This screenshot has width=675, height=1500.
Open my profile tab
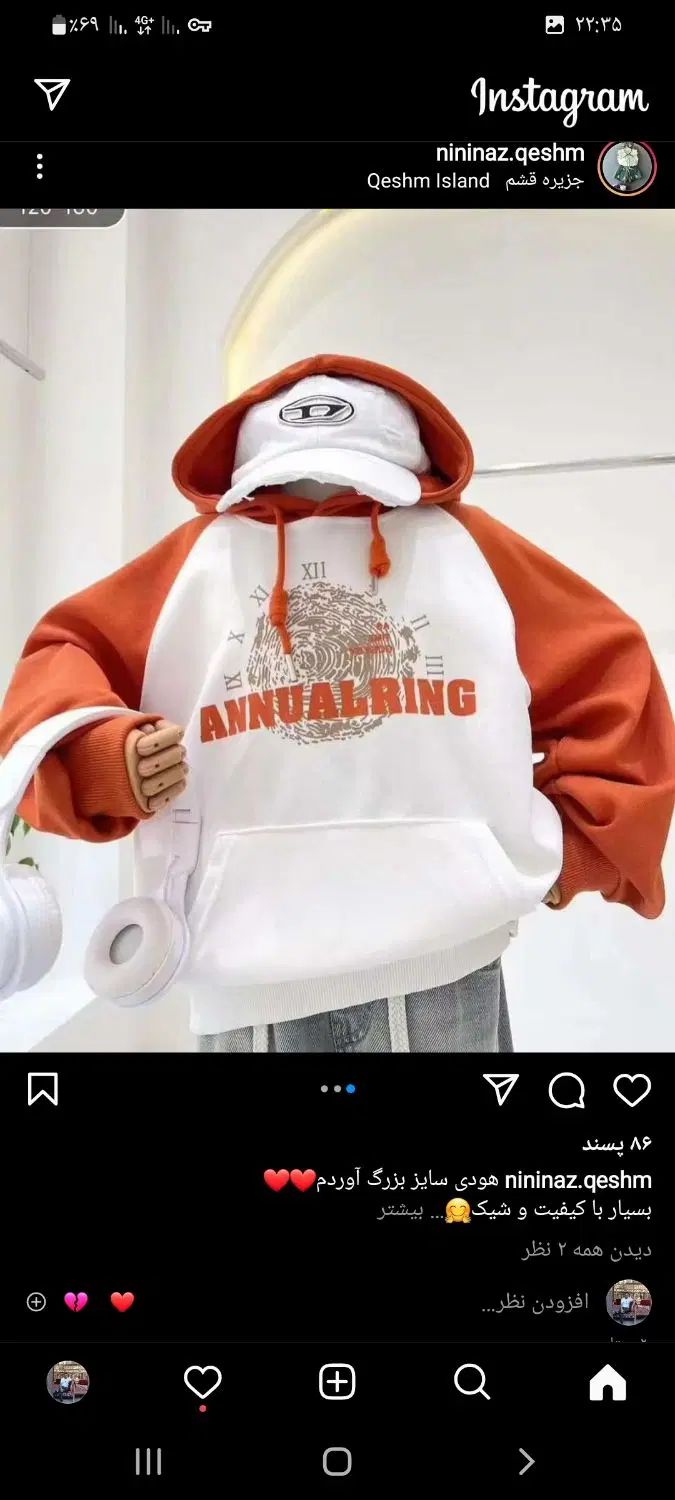[68, 1382]
